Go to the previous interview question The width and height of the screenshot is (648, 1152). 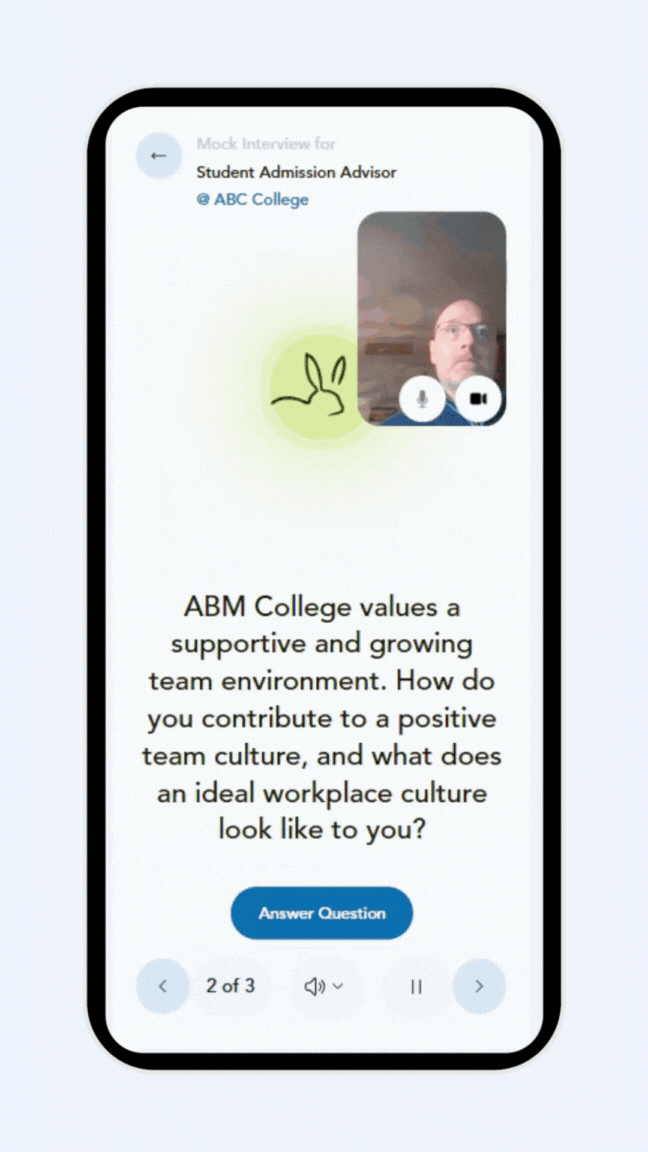[162, 986]
